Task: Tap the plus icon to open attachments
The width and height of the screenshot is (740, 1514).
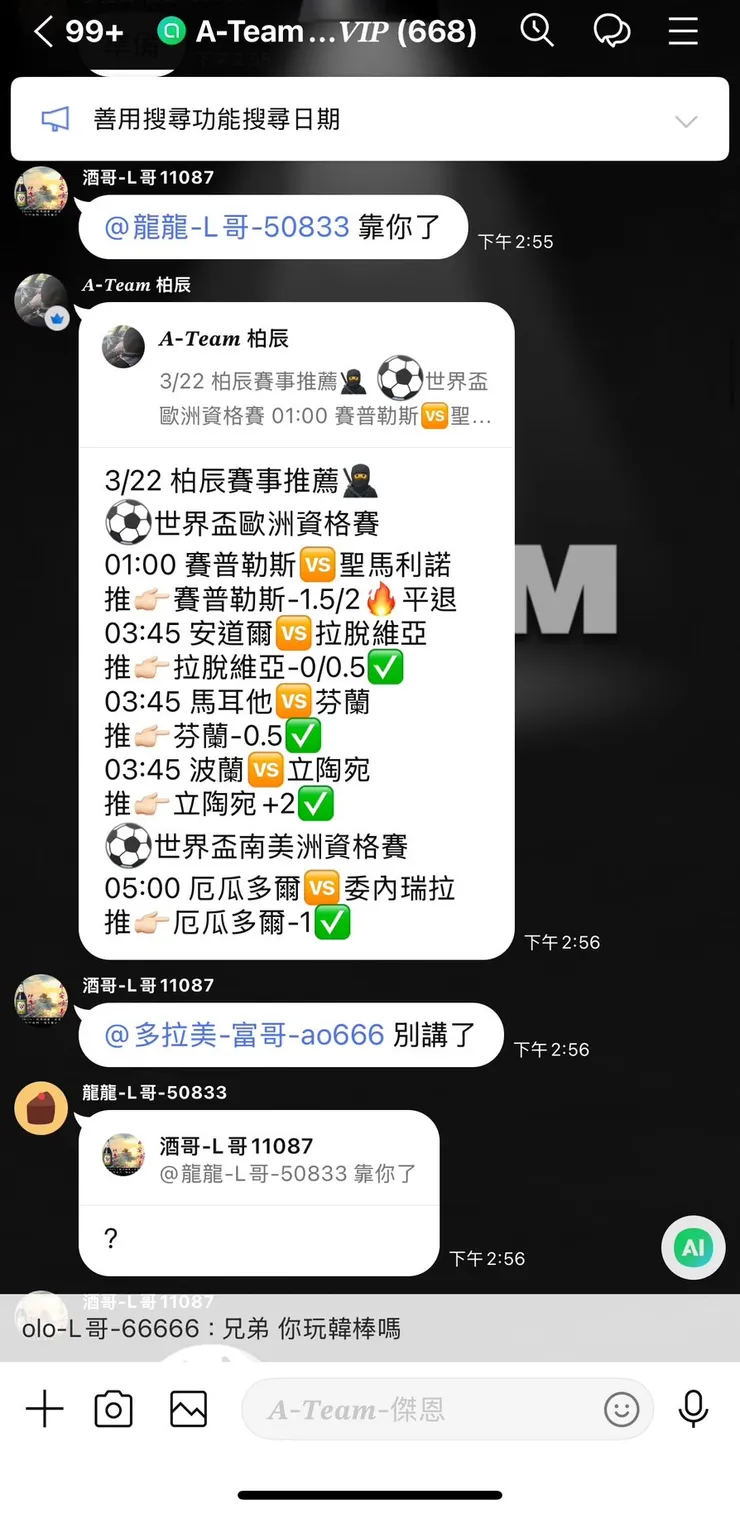Action: (43, 1408)
